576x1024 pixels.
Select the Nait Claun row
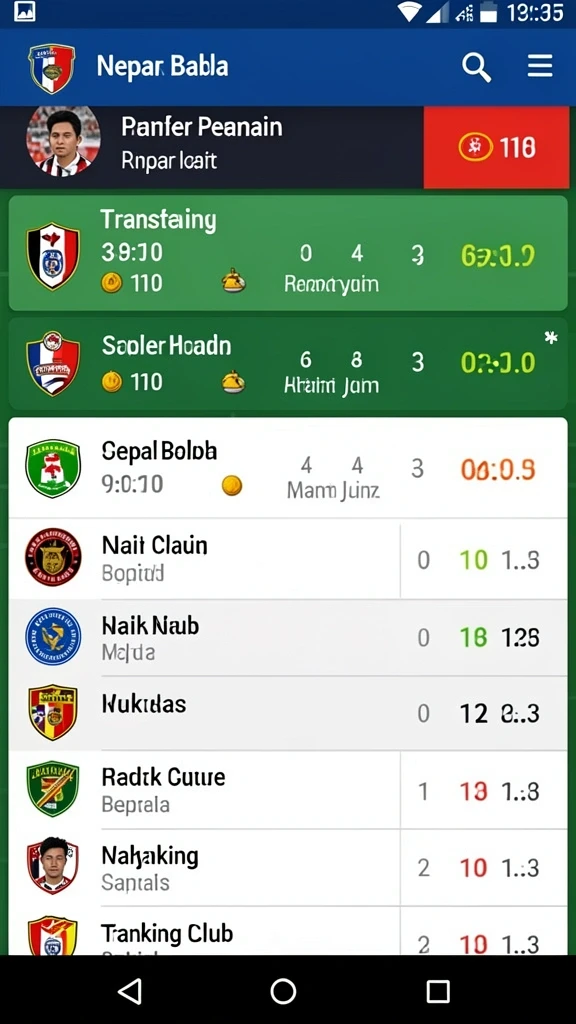tap(288, 559)
